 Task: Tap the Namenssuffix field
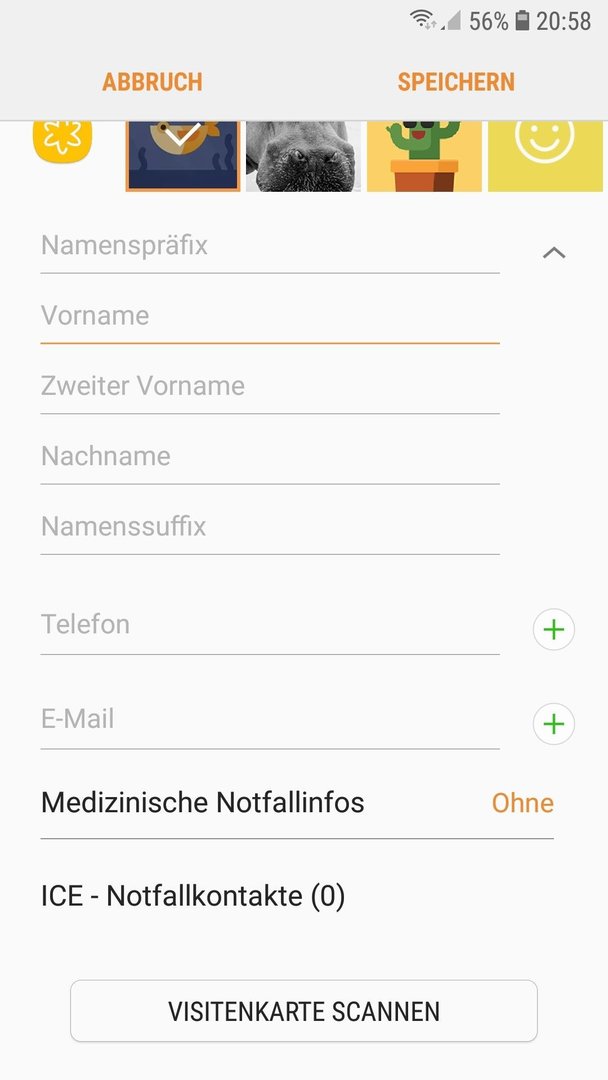tap(270, 527)
